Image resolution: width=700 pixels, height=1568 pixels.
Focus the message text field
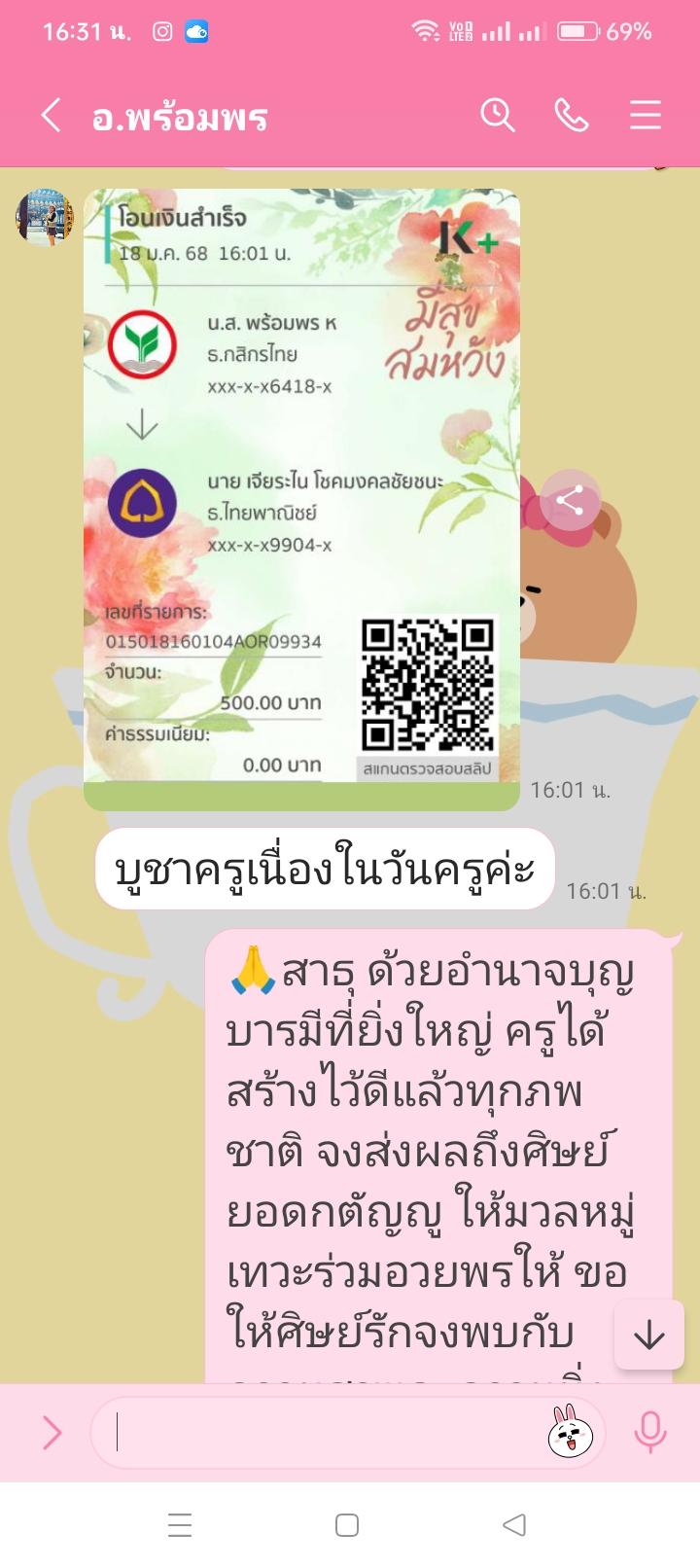321,1432
